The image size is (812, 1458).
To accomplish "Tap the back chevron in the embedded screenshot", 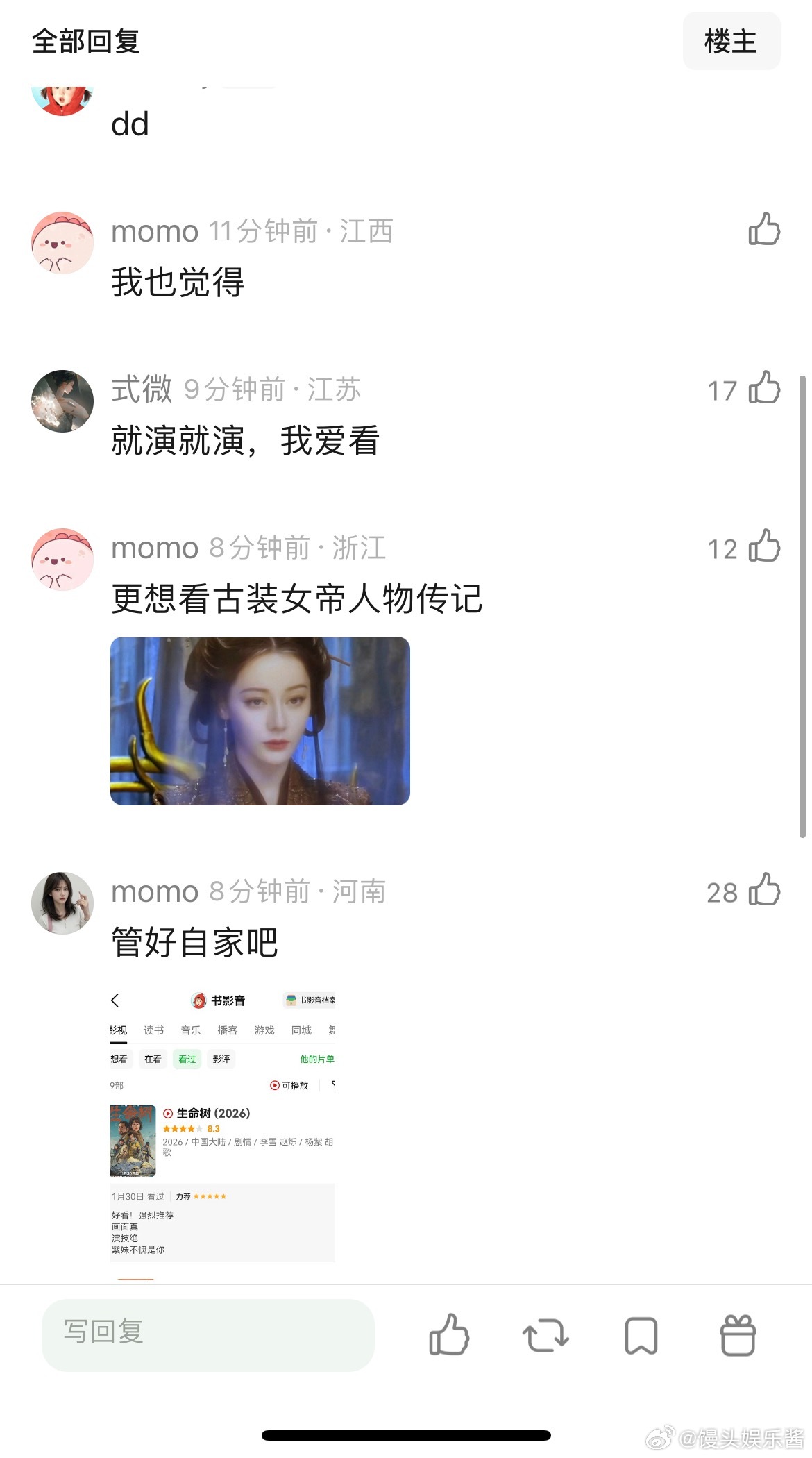I will (115, 1000).
